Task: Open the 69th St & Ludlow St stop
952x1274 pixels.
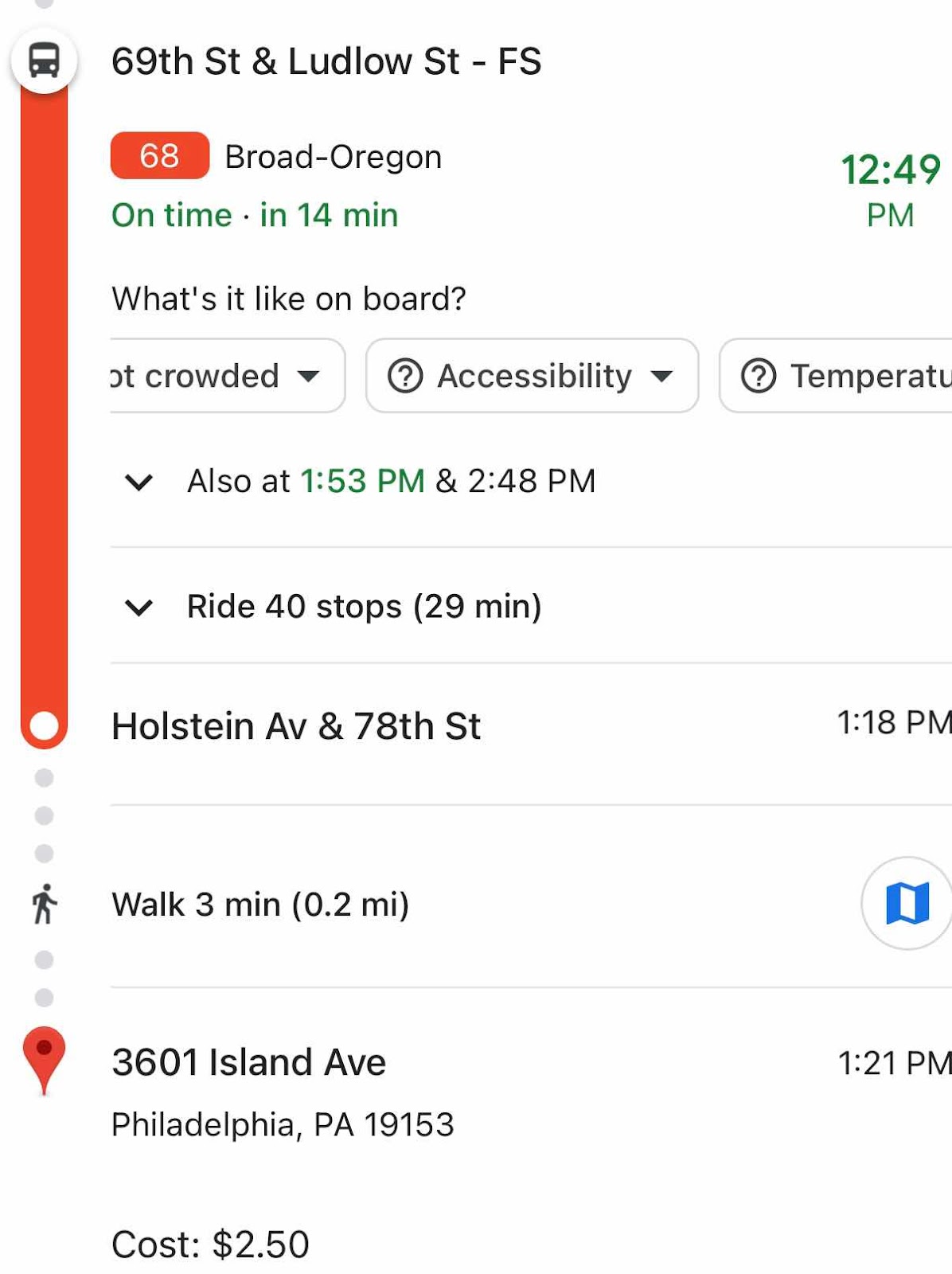Action: pyautogui.click(x=326, y=61)
